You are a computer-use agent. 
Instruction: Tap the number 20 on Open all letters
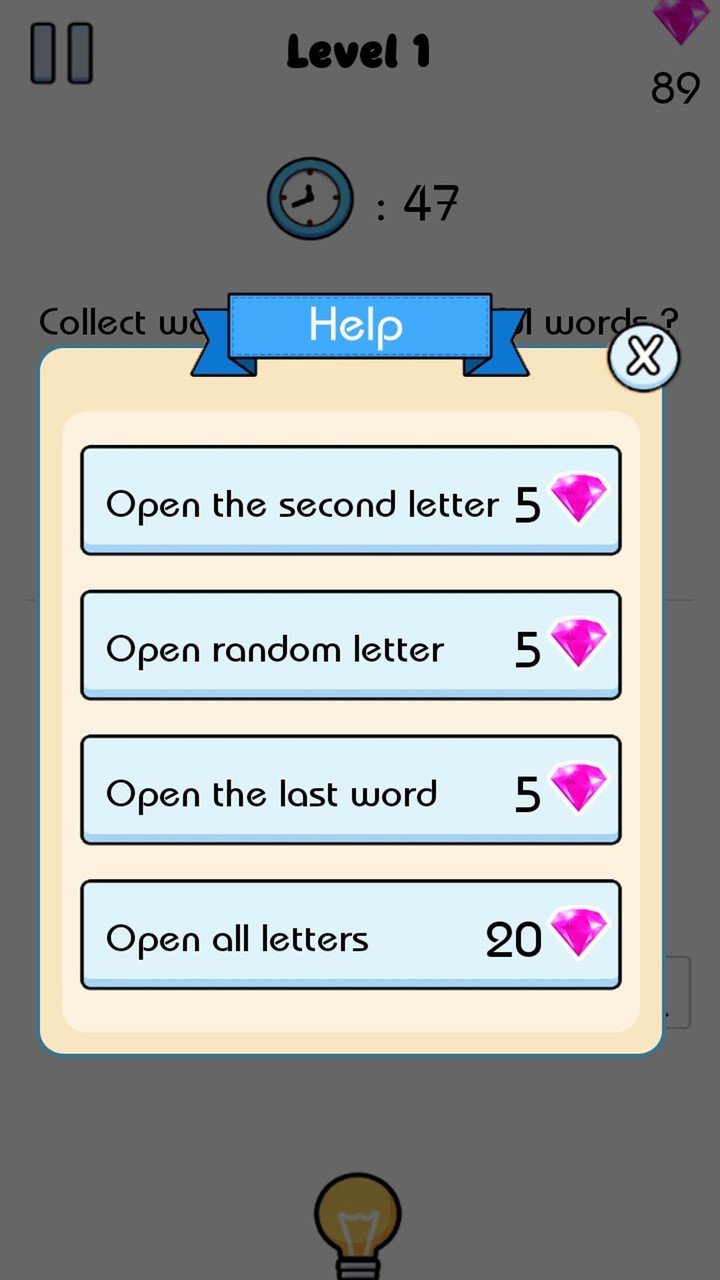point(513,938)
